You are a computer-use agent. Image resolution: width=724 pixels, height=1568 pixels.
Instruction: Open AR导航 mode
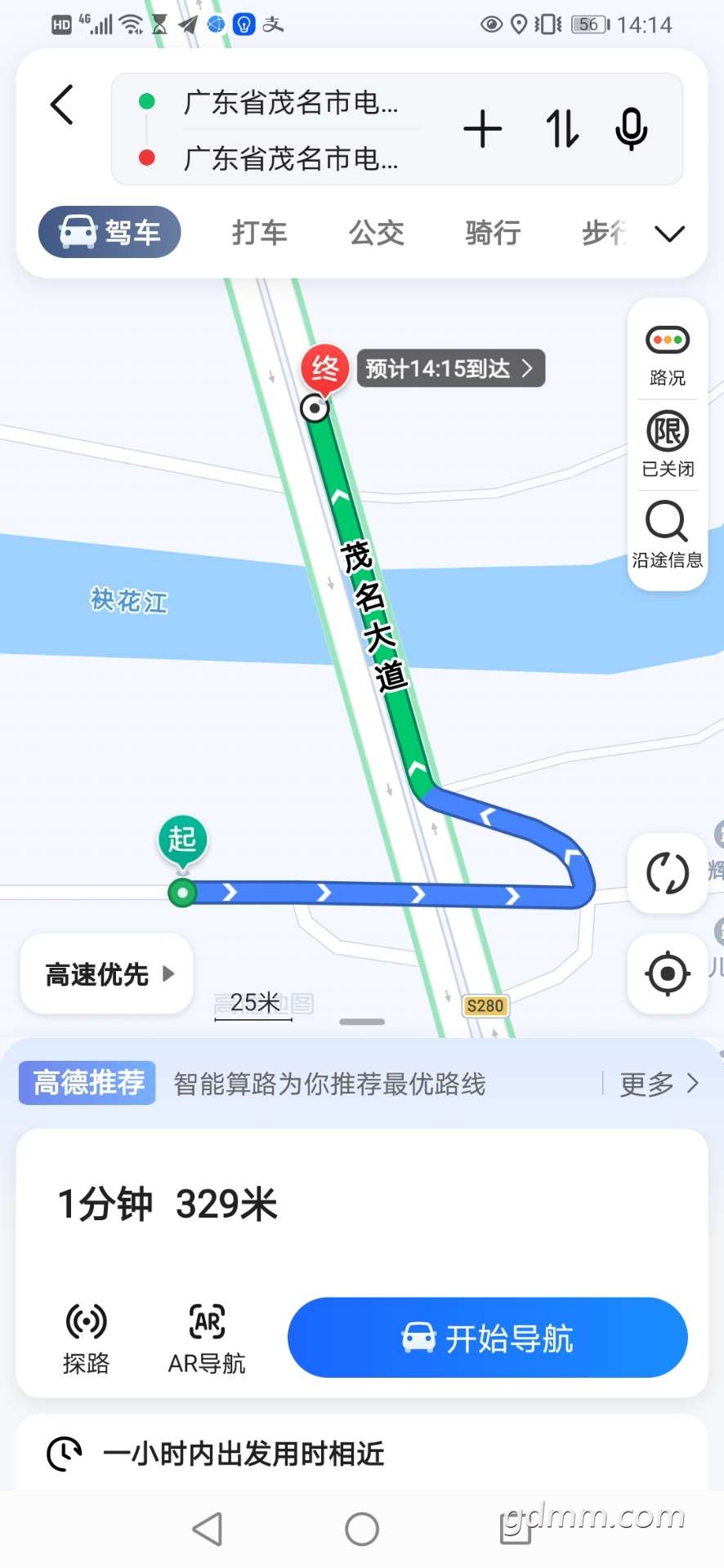tap(207, 1338)
